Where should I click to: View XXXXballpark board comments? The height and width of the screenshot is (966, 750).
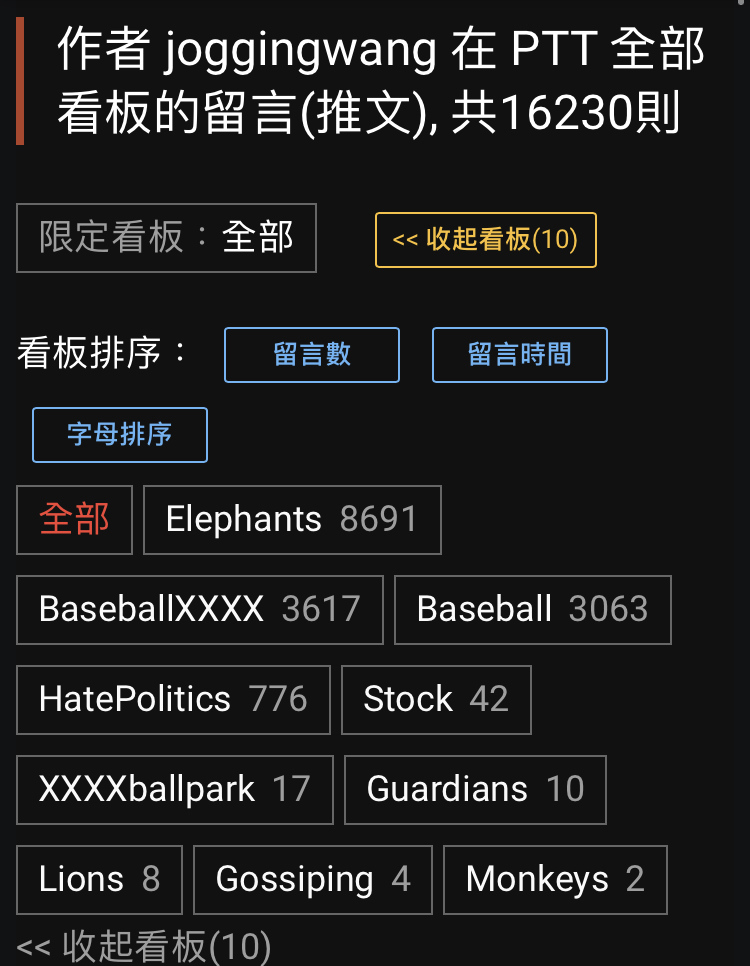(x=174, y=789)
